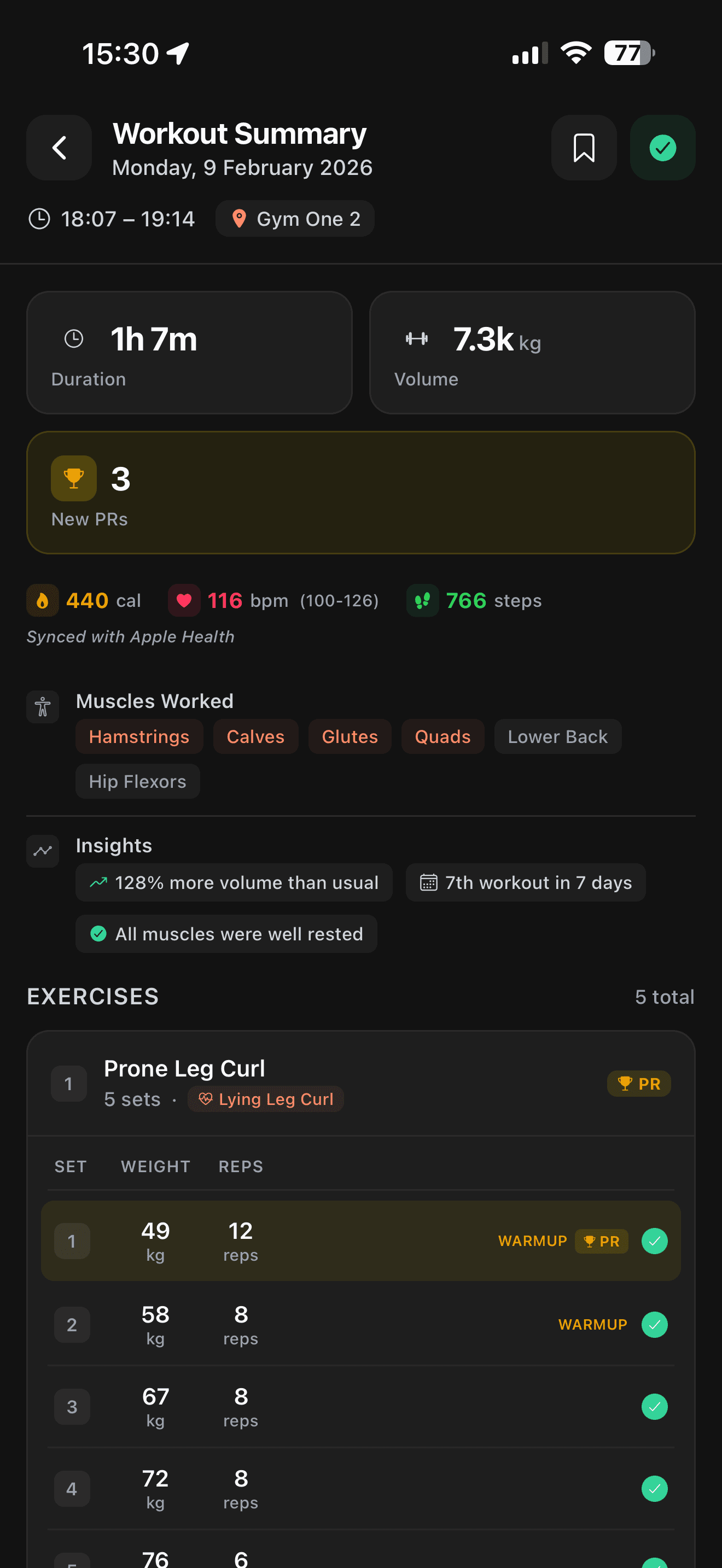722x1568 pixels.
Task: Tap the green steps icon
Action: coord(422,600)
